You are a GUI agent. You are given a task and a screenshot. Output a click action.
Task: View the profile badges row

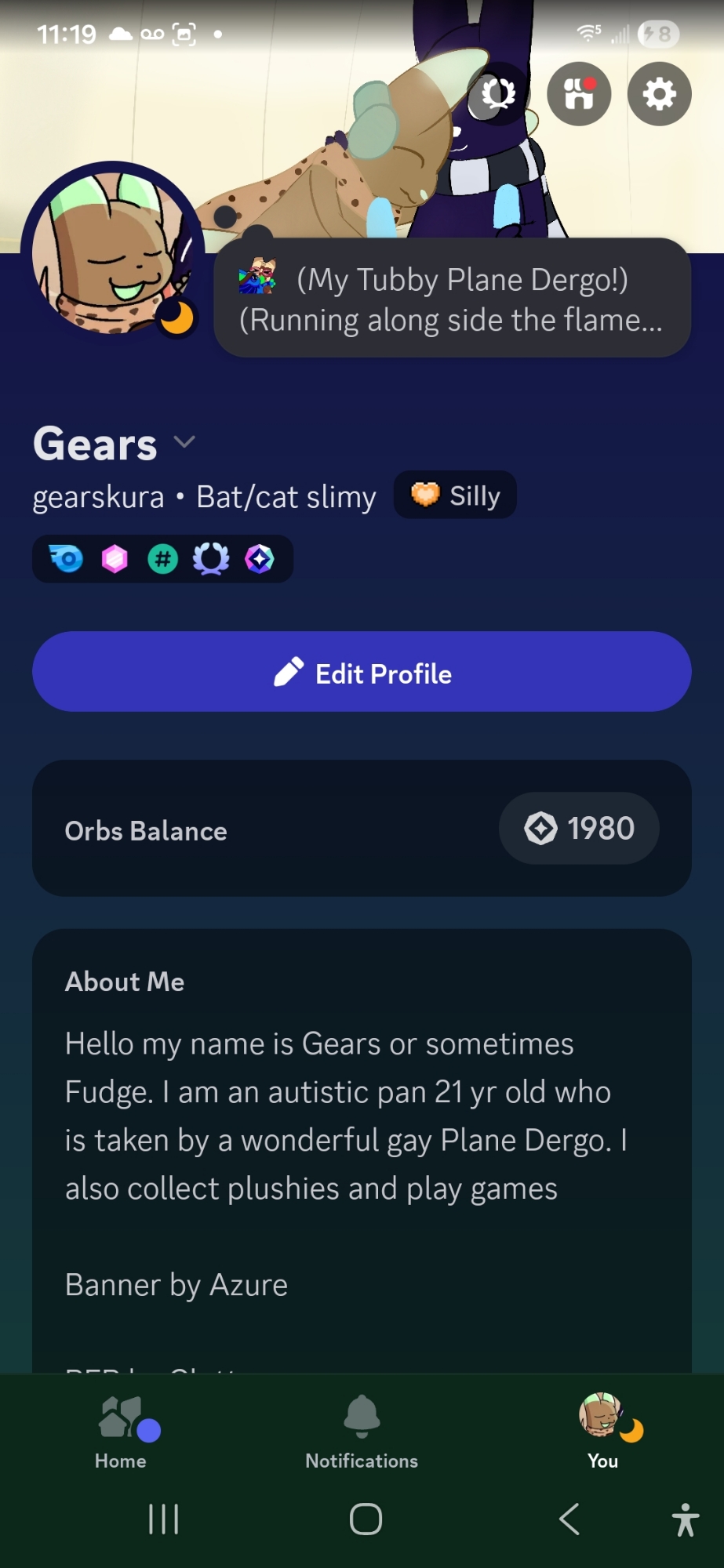pos(162,559)
